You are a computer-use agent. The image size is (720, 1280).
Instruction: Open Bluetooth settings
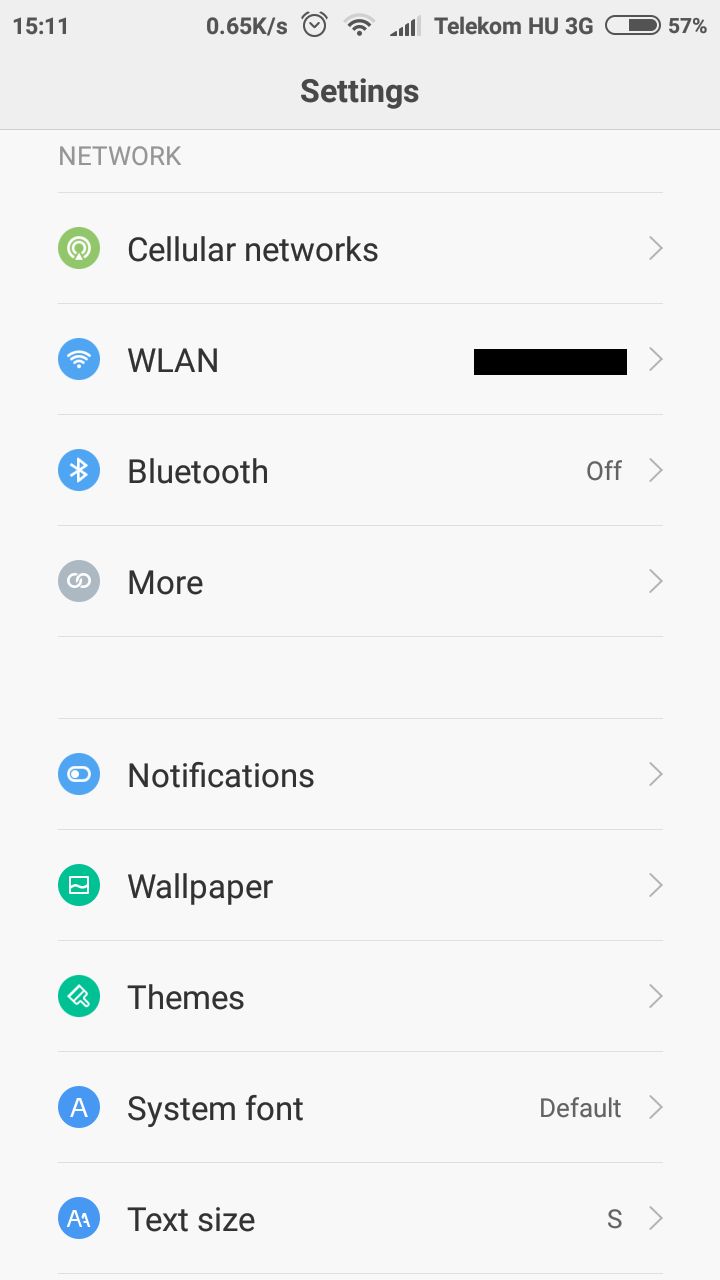click(360, 471)
